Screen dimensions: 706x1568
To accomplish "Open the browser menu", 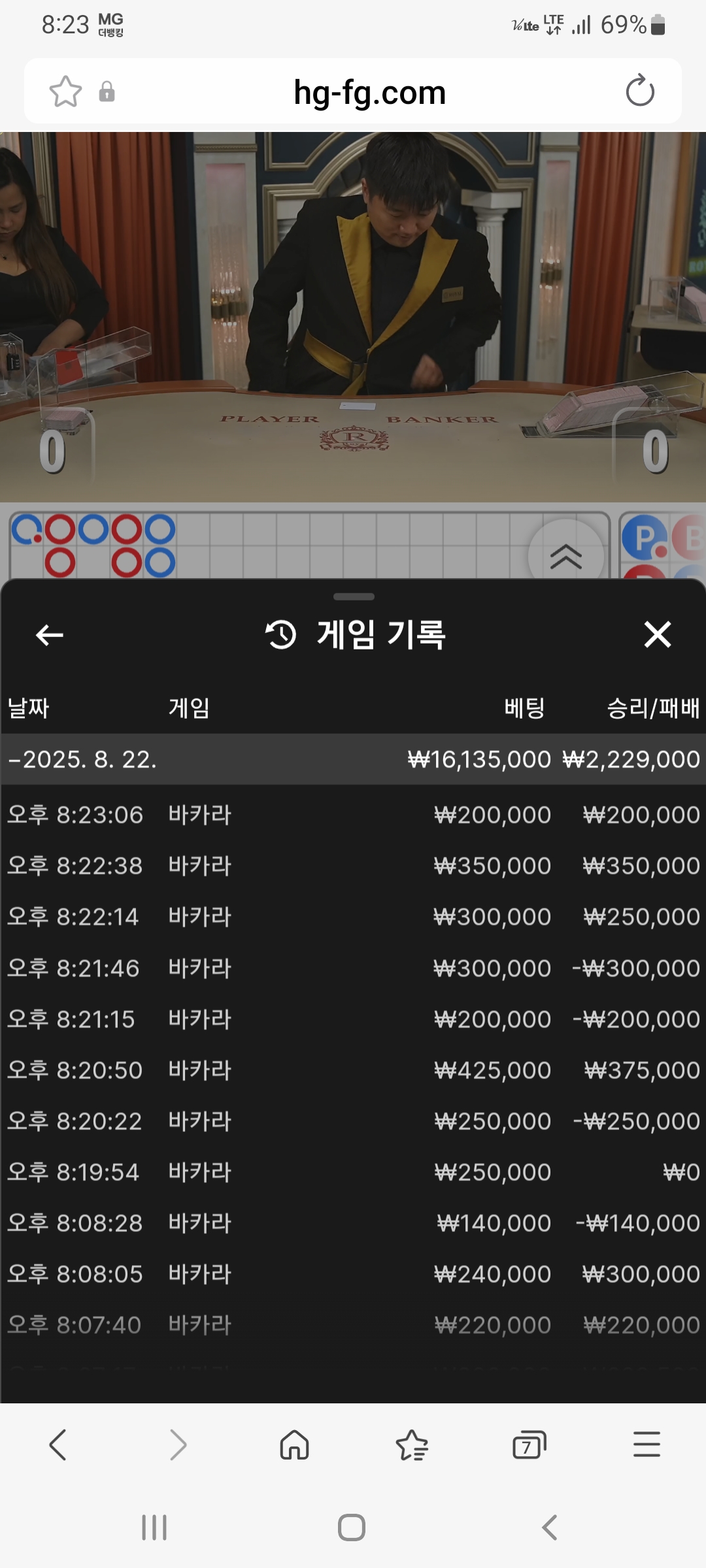I will pos(647,1445).
